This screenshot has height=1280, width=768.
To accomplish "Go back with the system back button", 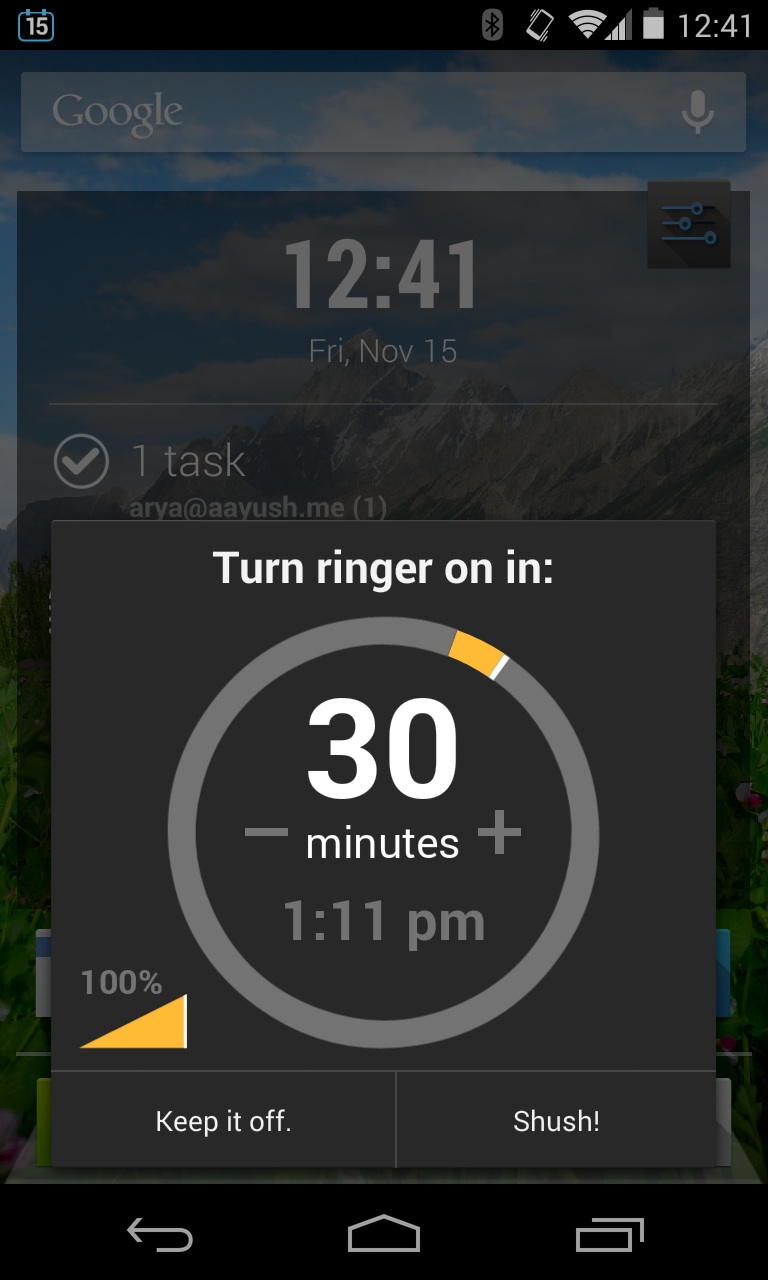I will (x=160, y=1235).
